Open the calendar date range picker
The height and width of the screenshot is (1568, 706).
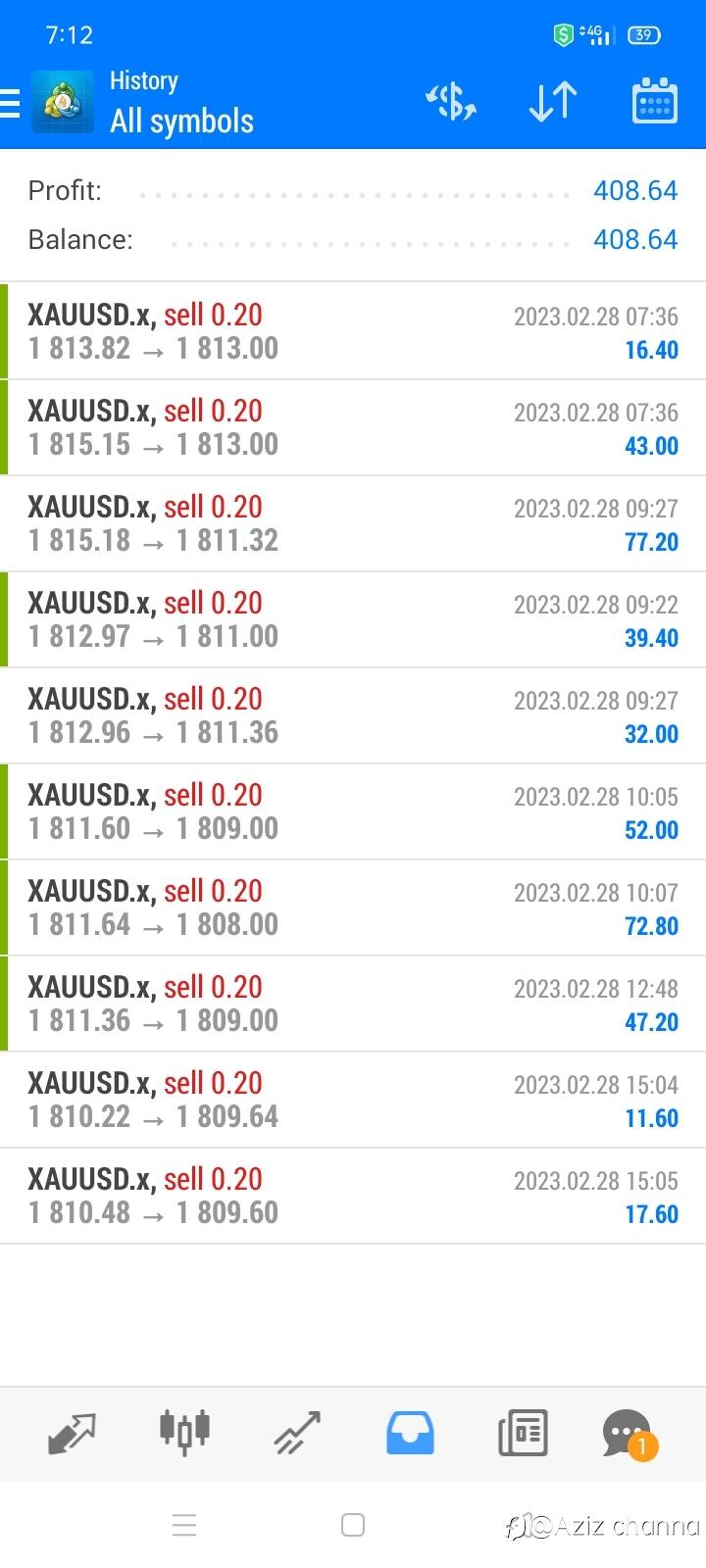click(x=654, y=102)
